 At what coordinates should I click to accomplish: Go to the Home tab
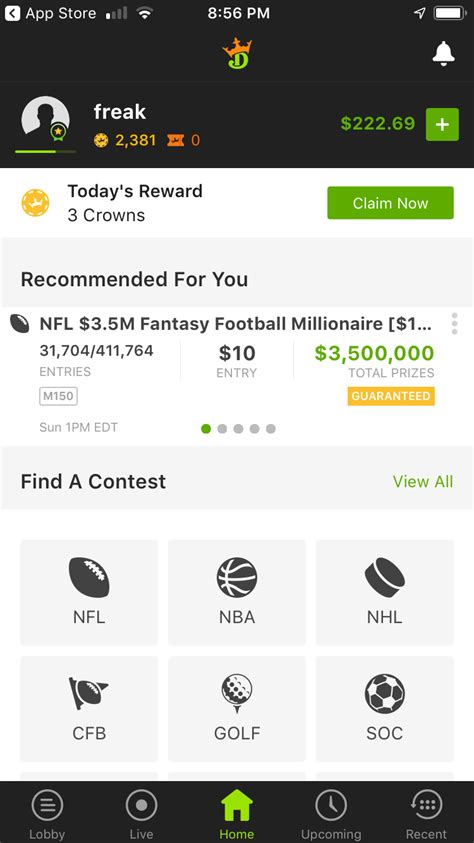236,814
